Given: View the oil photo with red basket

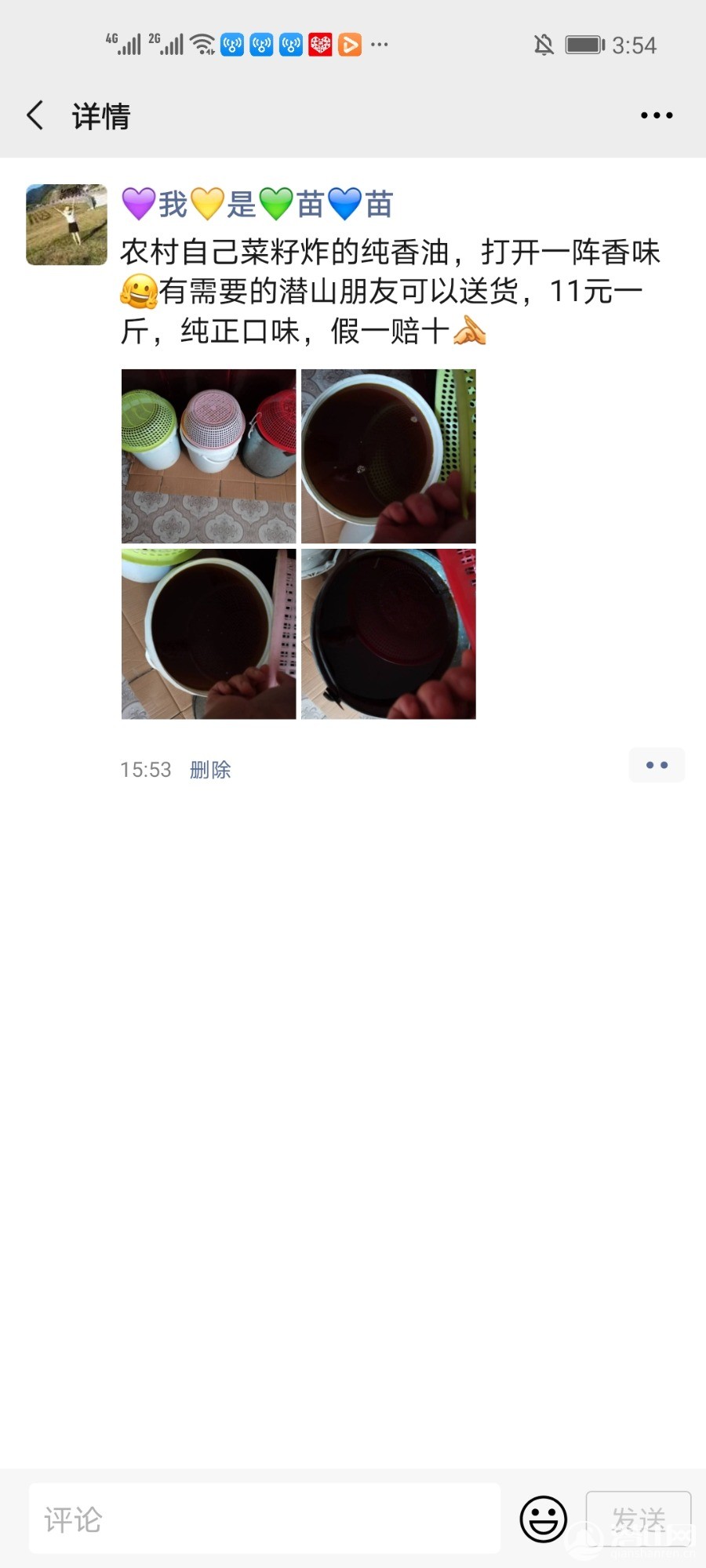Looking at the screenshot, I should (x=388, y=634).
